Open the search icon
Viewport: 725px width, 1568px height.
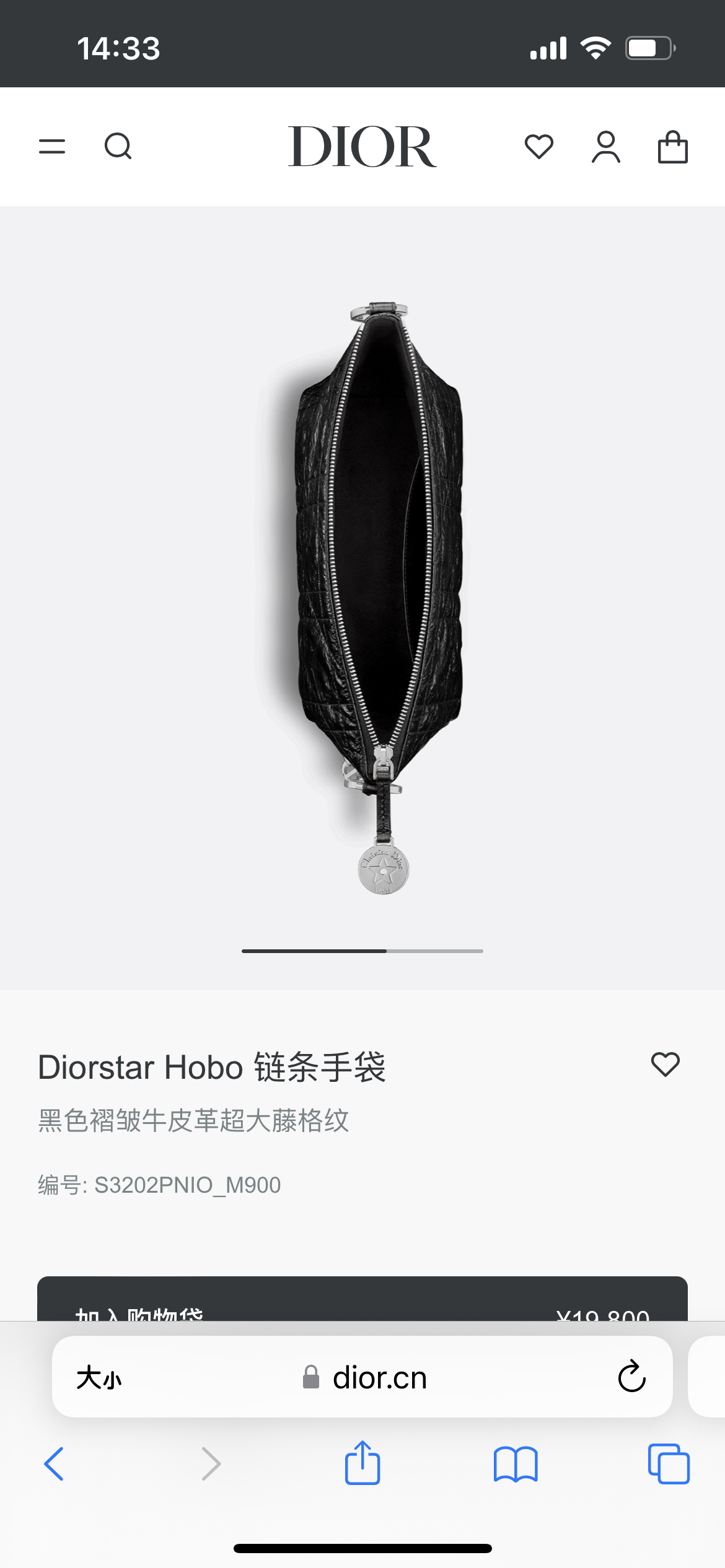pyautogui.click(x=118, y=147)
